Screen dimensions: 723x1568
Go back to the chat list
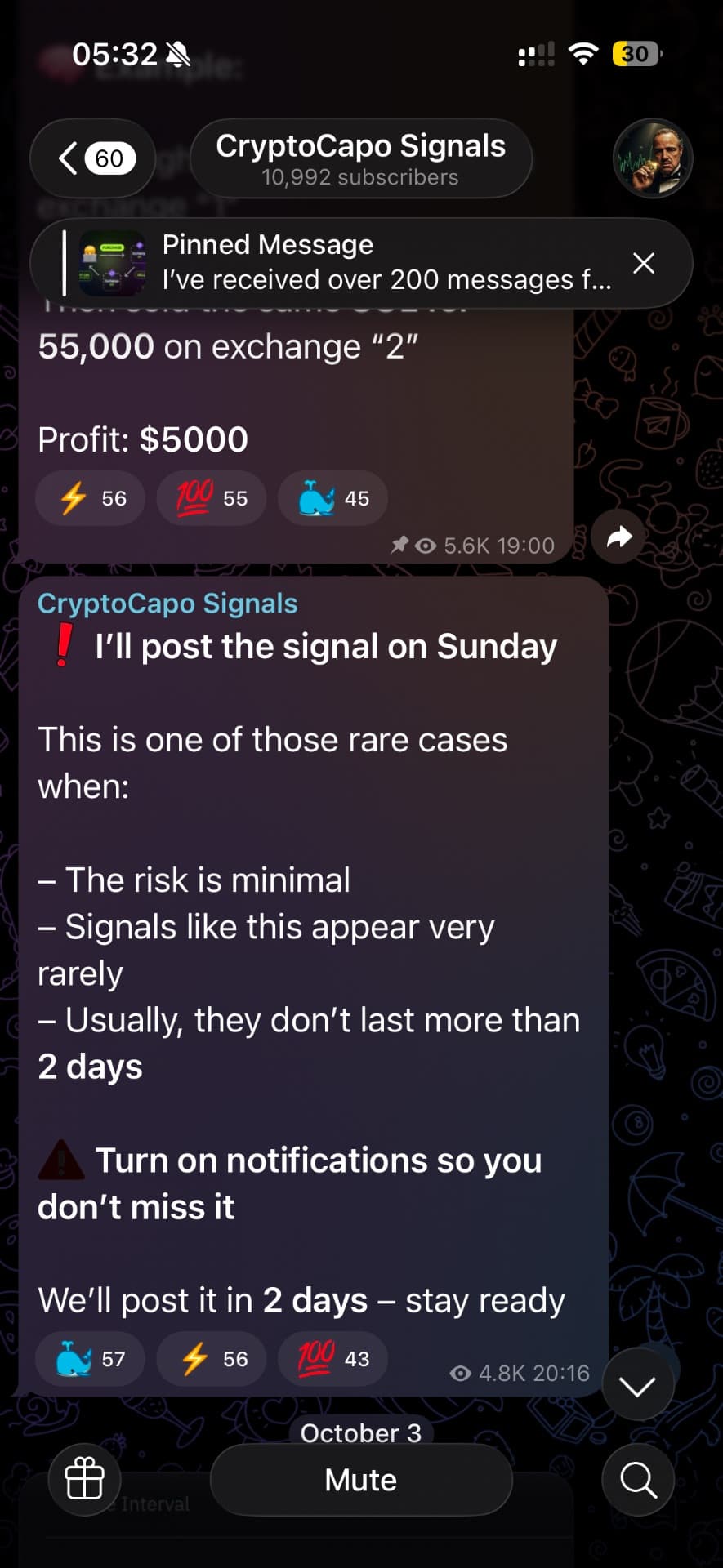click(92, 158)
